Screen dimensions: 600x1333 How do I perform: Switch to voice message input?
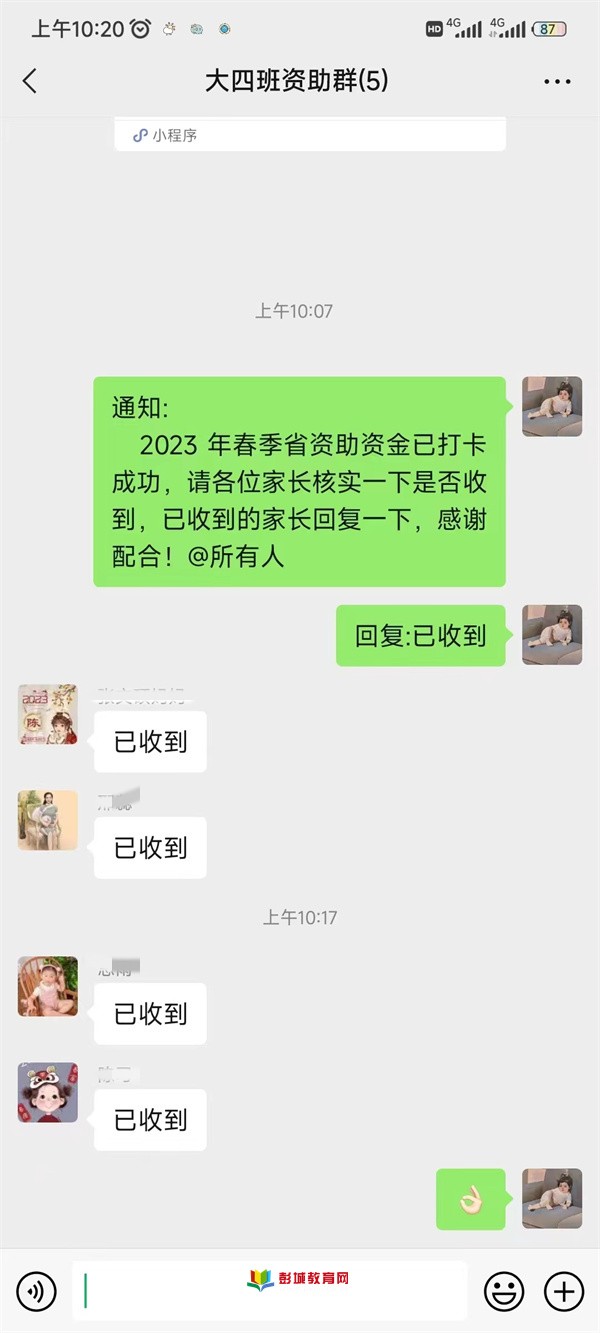36,1292
